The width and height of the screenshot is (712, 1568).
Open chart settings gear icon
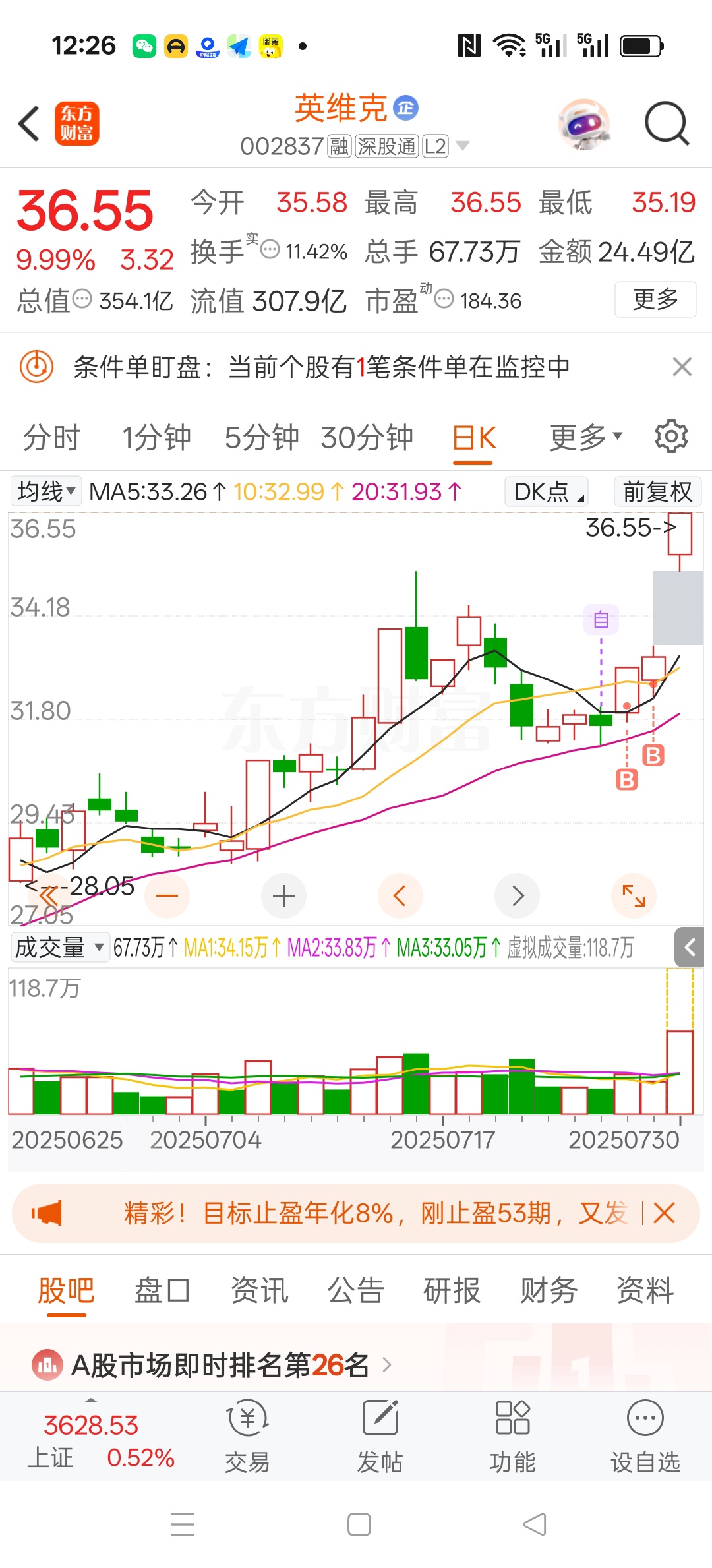pos(671,437)
